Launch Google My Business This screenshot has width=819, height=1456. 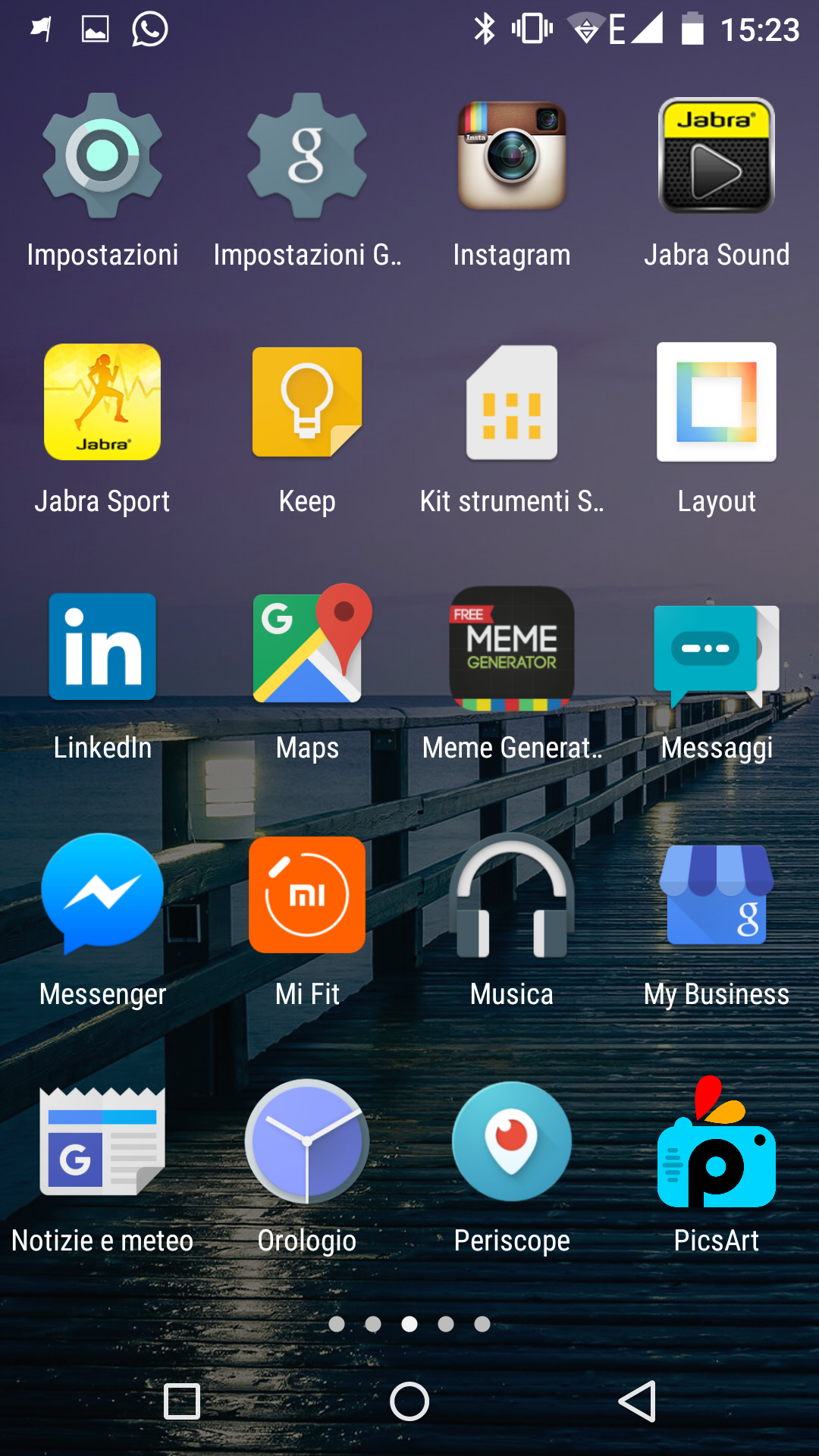717,895
